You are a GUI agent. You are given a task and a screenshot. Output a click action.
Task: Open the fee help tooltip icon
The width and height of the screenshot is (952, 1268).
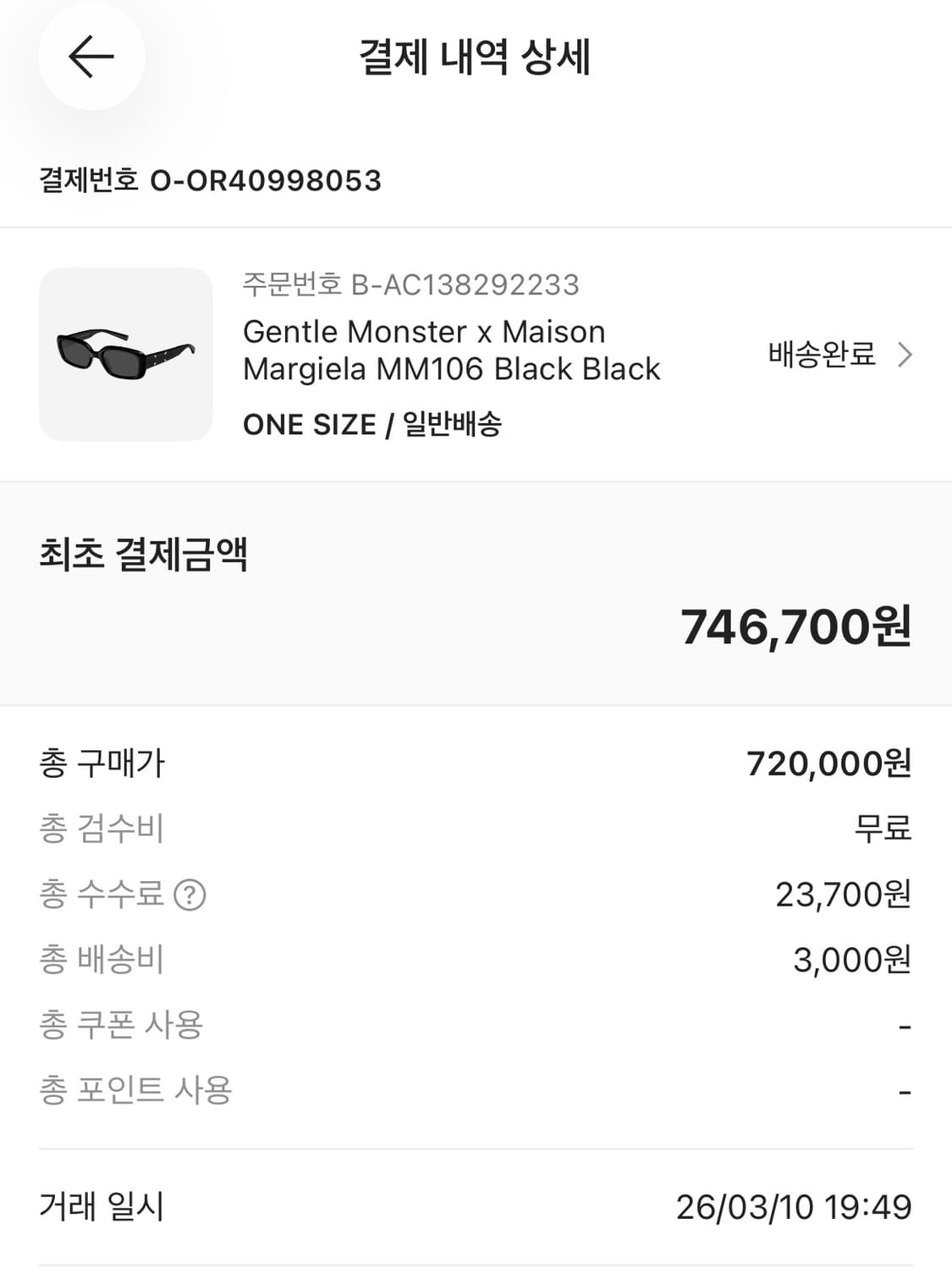[192, 894]
